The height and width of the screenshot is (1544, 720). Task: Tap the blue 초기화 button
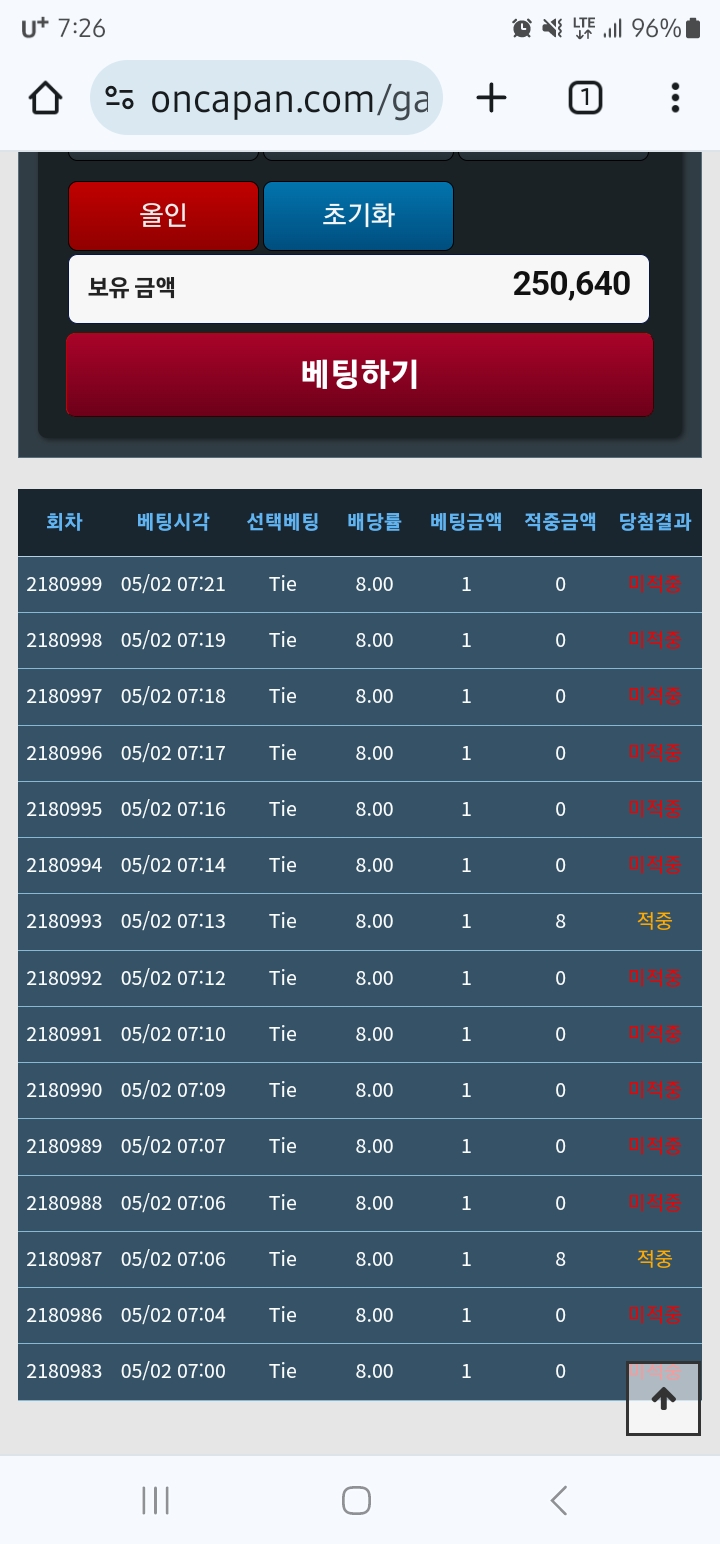[x=358, y=215]
